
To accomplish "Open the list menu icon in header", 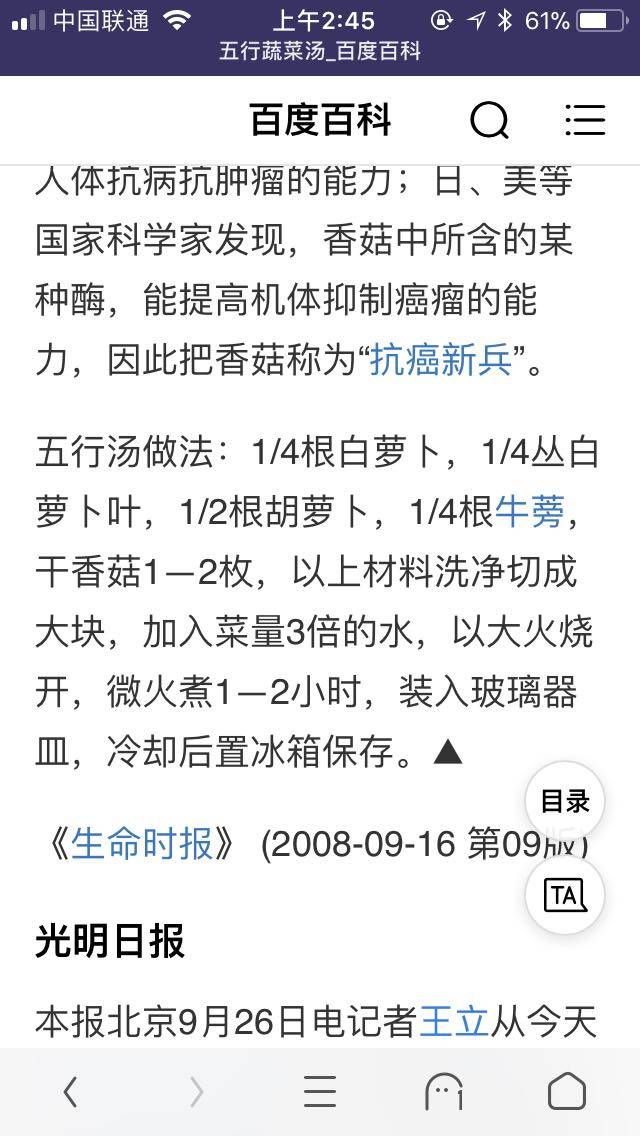I will (585, 121).
